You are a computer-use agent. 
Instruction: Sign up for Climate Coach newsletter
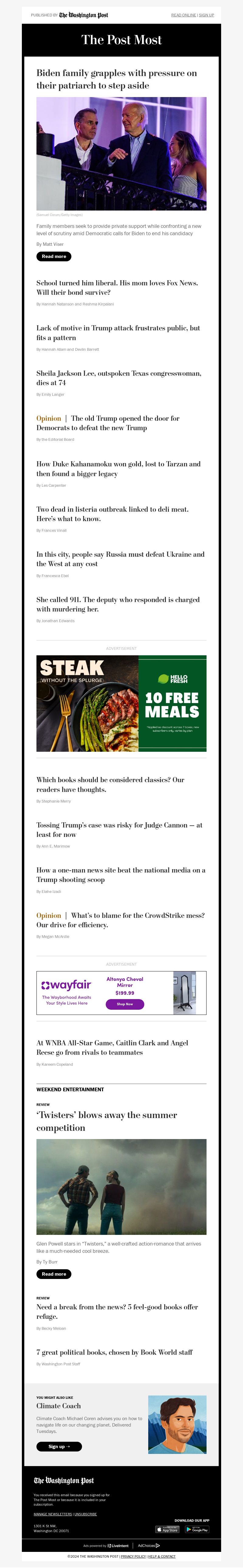pyautogui.click(x=59, y=1446)
